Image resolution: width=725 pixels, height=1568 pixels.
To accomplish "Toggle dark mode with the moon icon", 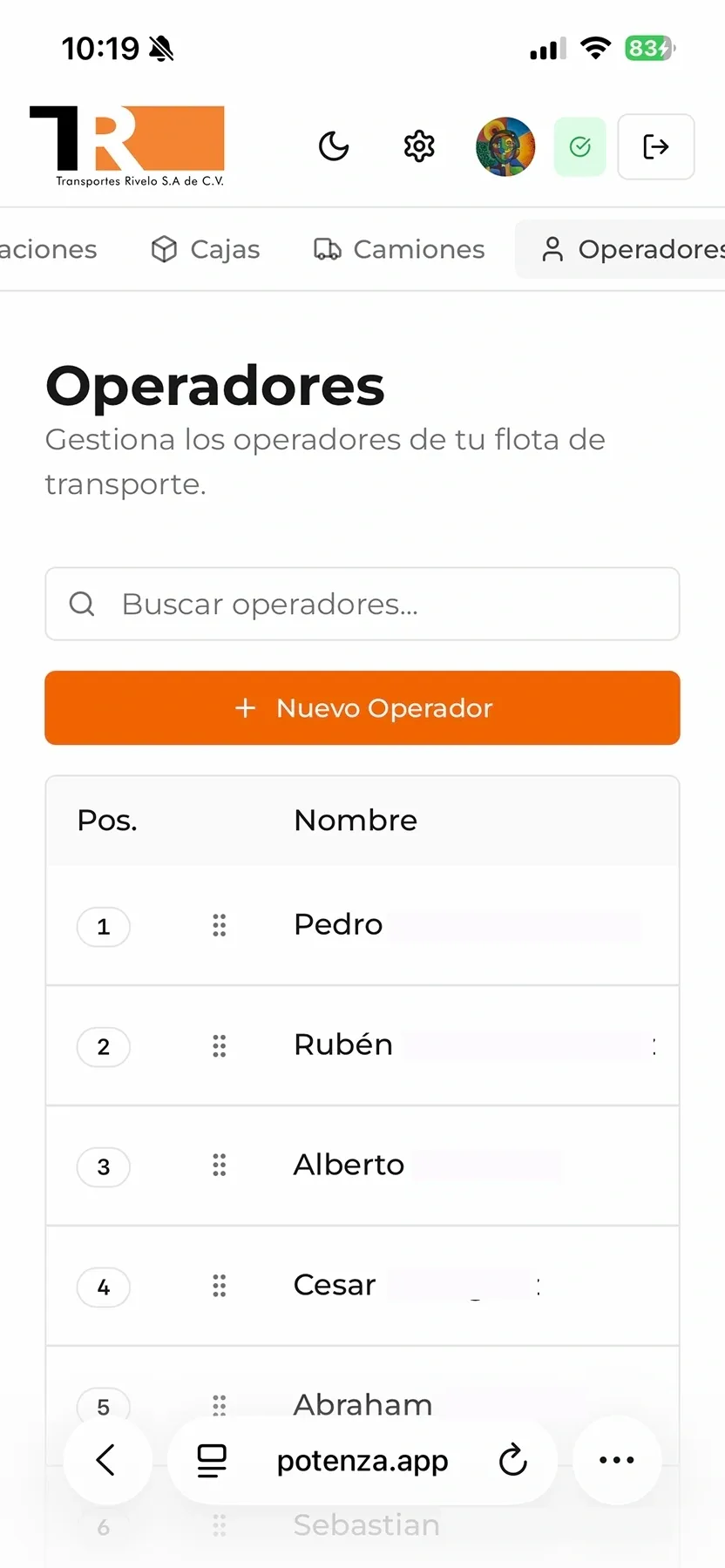I will click(334, 146).
